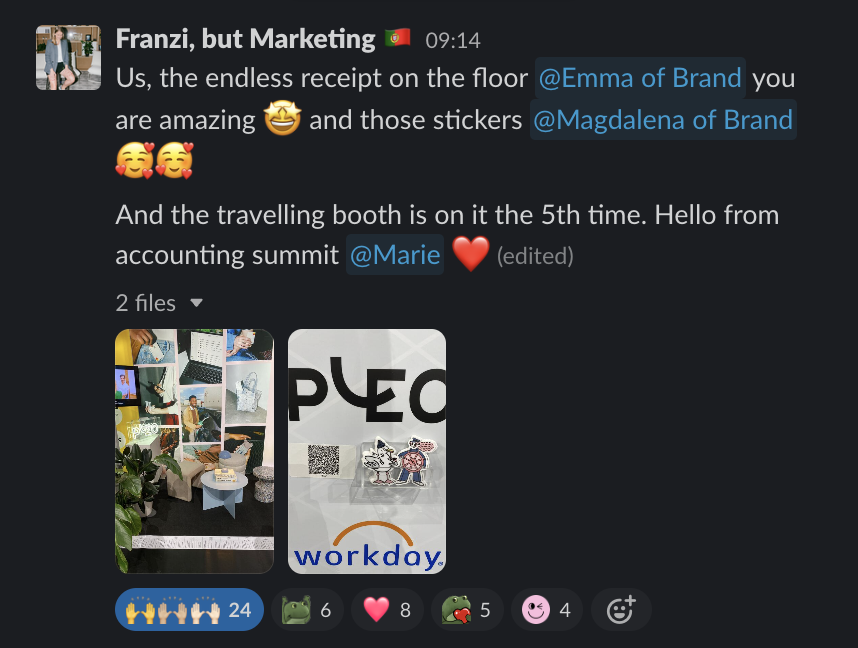This screenshot has width=858, height=648.
Task: Collapse the 2 files attachment section
Action: pyautogui.click(x=196, y=303)
